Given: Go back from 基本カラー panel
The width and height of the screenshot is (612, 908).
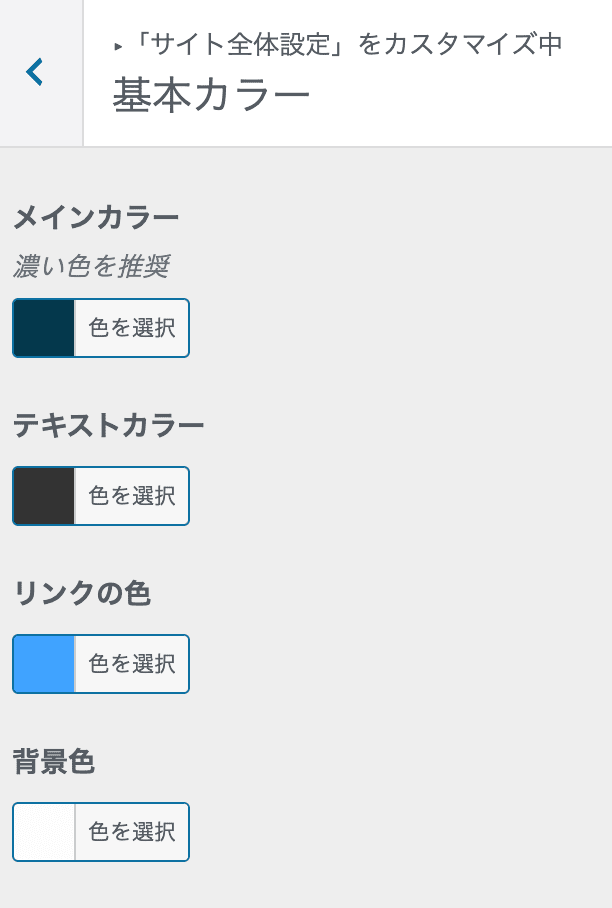Looking at the screenshot, I should [36, 72].
